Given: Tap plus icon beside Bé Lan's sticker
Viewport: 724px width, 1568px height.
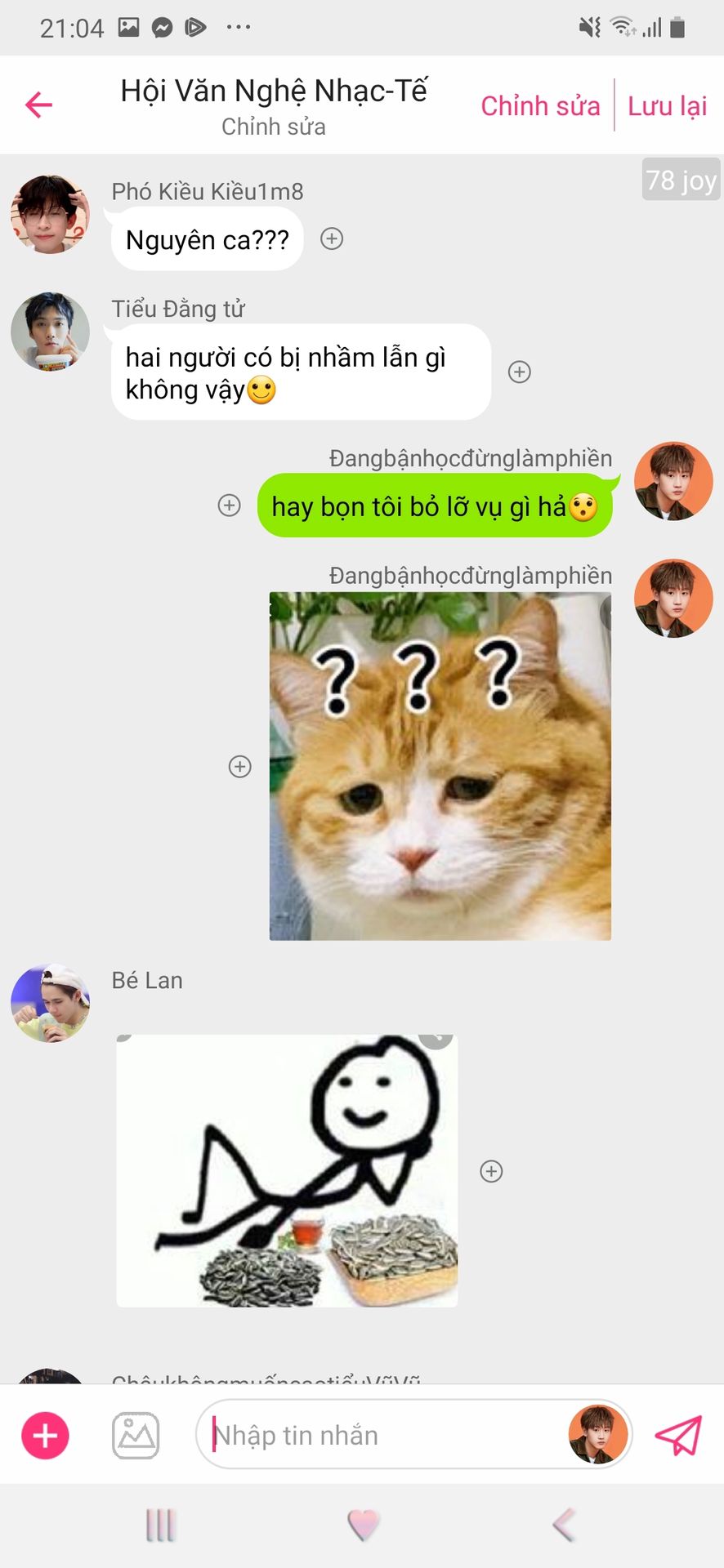Looking at the screenshot, I should pos(491,1172).
